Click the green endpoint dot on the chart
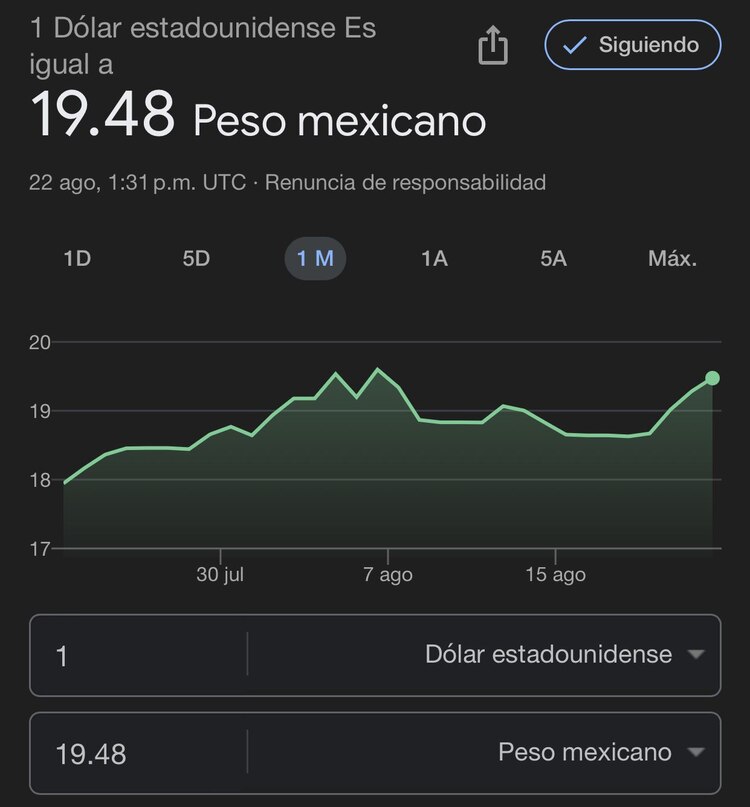Screen dimensions: 750x807 (711, 378)
